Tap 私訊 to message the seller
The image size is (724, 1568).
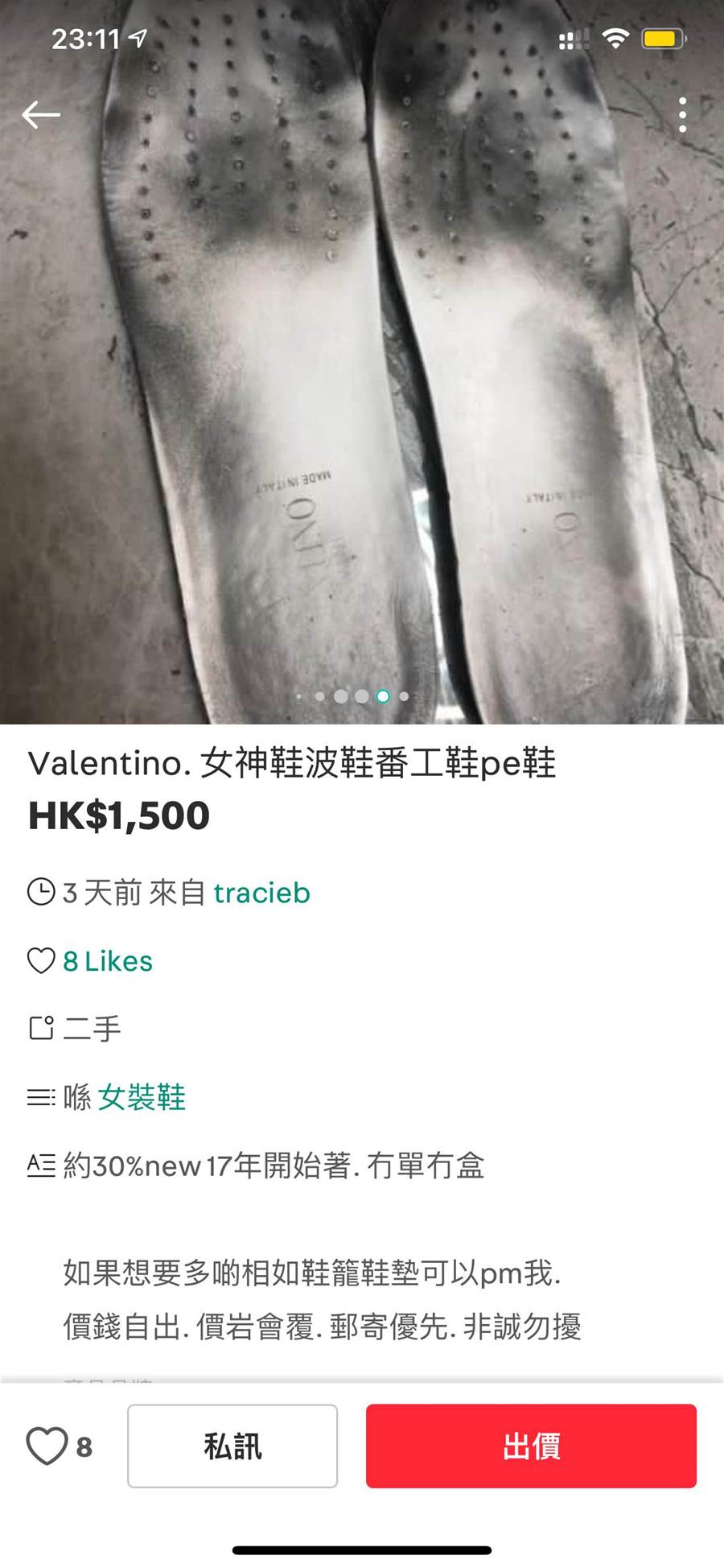click(232, 1446)
